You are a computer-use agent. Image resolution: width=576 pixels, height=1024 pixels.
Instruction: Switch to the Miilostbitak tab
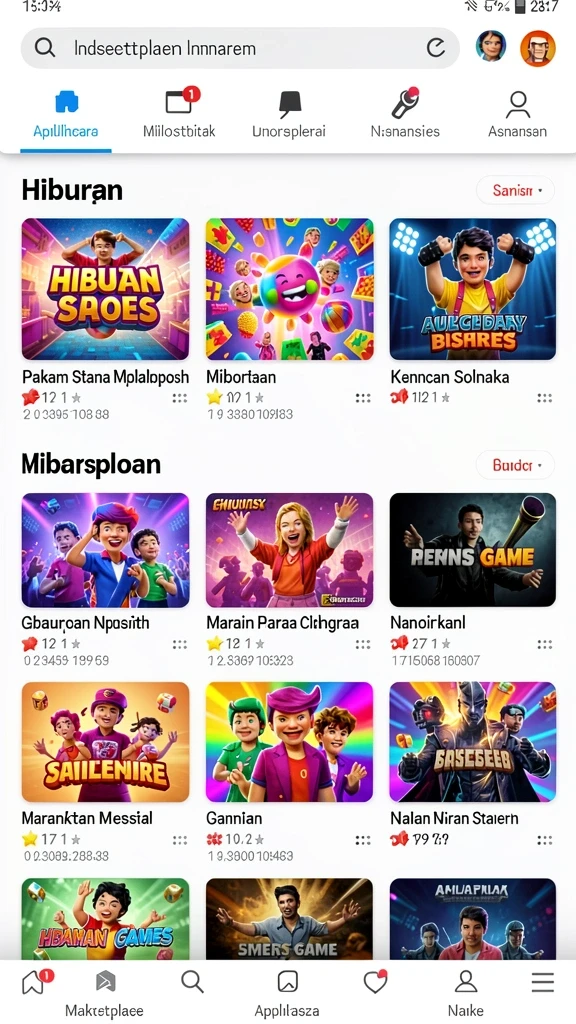179,113
